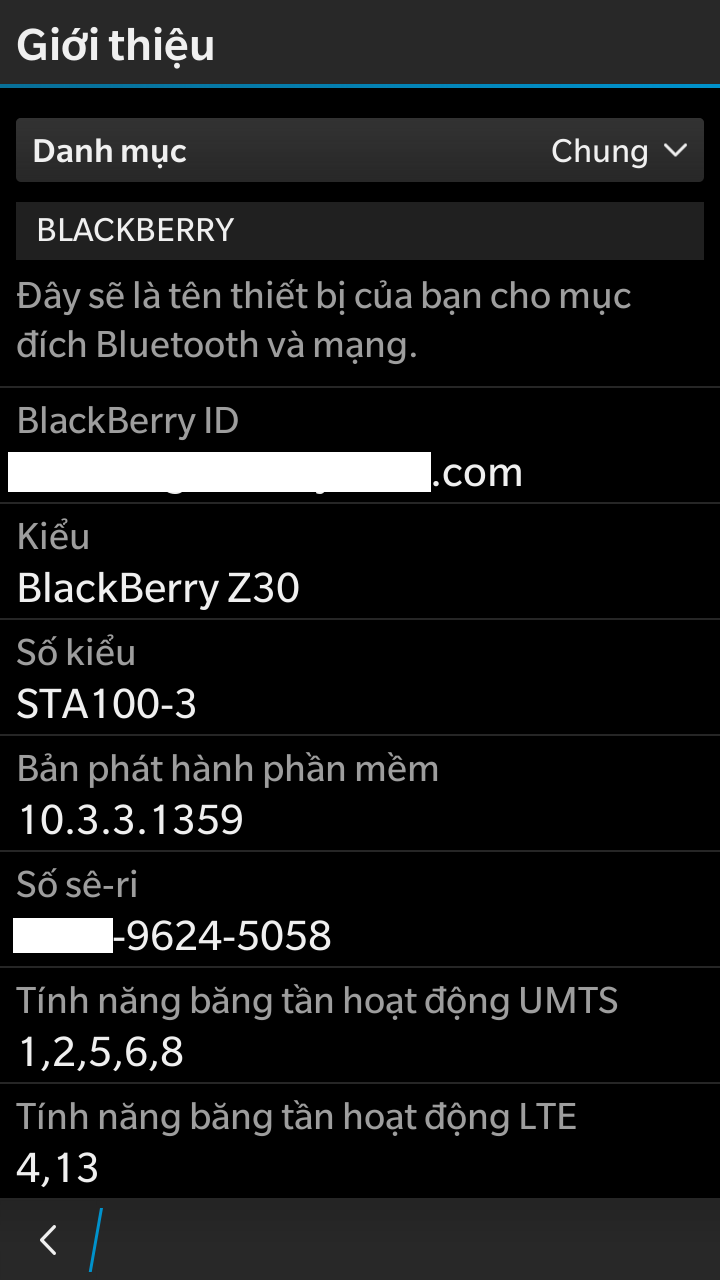
Task: Go back using the bottom arrow
Action: click(48, 1240)
